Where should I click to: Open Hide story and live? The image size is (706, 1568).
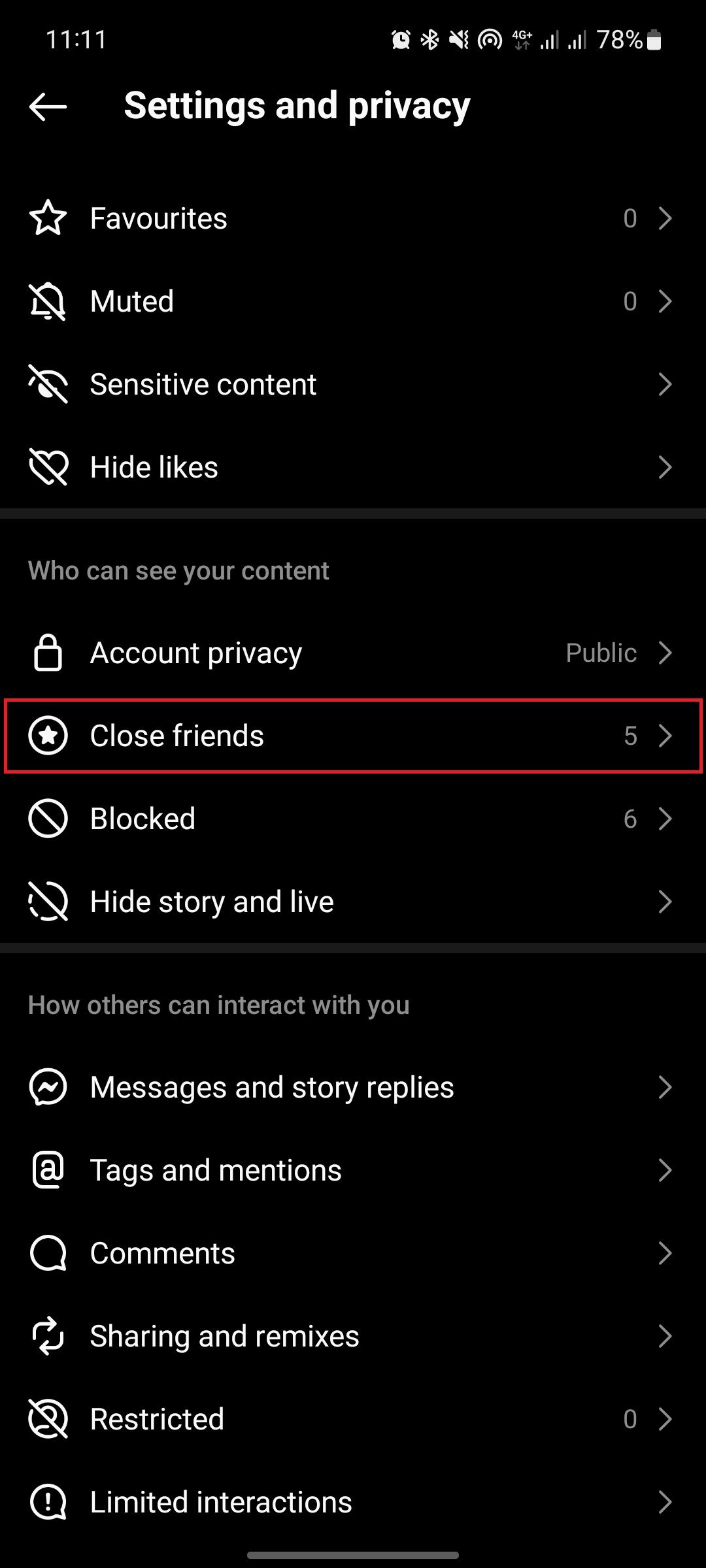pos(353,902)
